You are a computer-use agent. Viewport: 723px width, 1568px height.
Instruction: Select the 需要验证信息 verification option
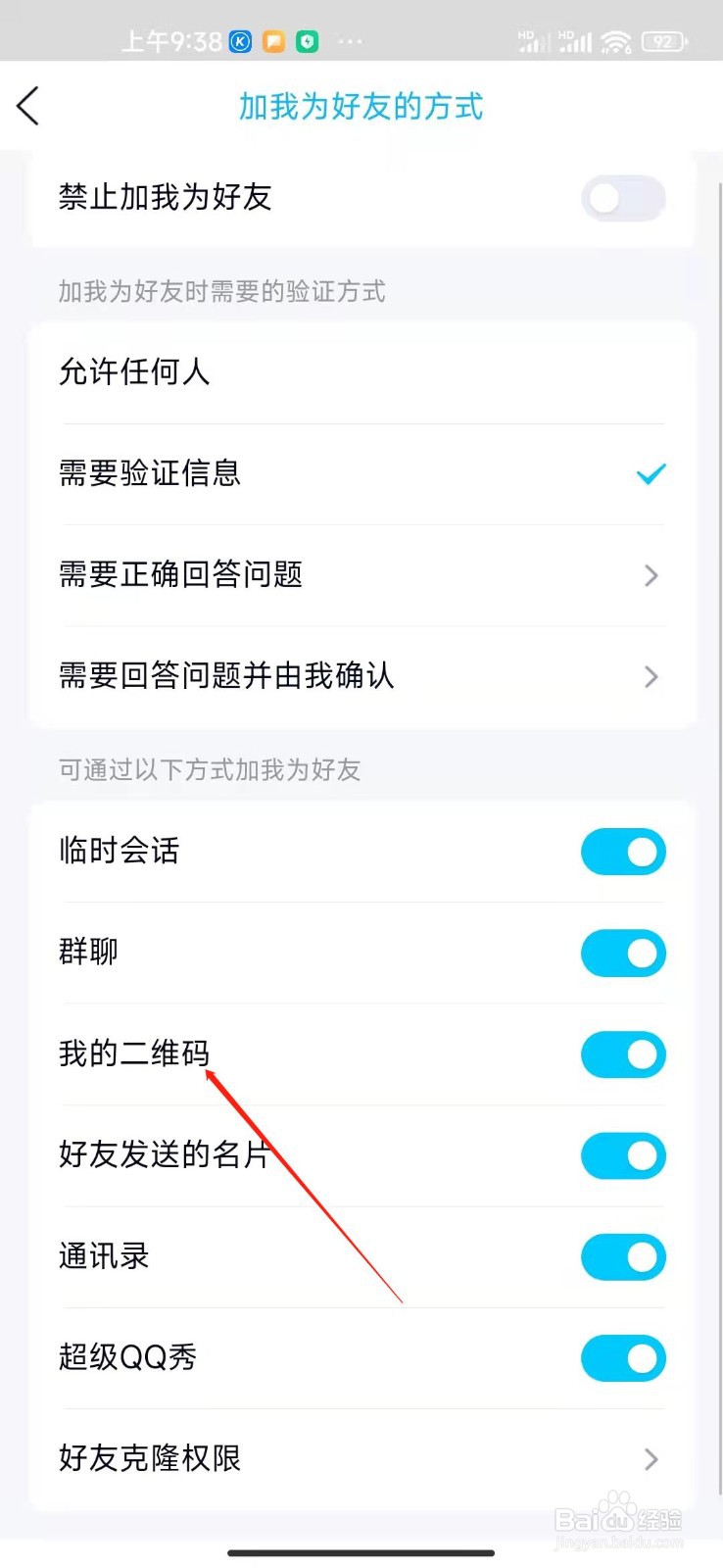149,474
